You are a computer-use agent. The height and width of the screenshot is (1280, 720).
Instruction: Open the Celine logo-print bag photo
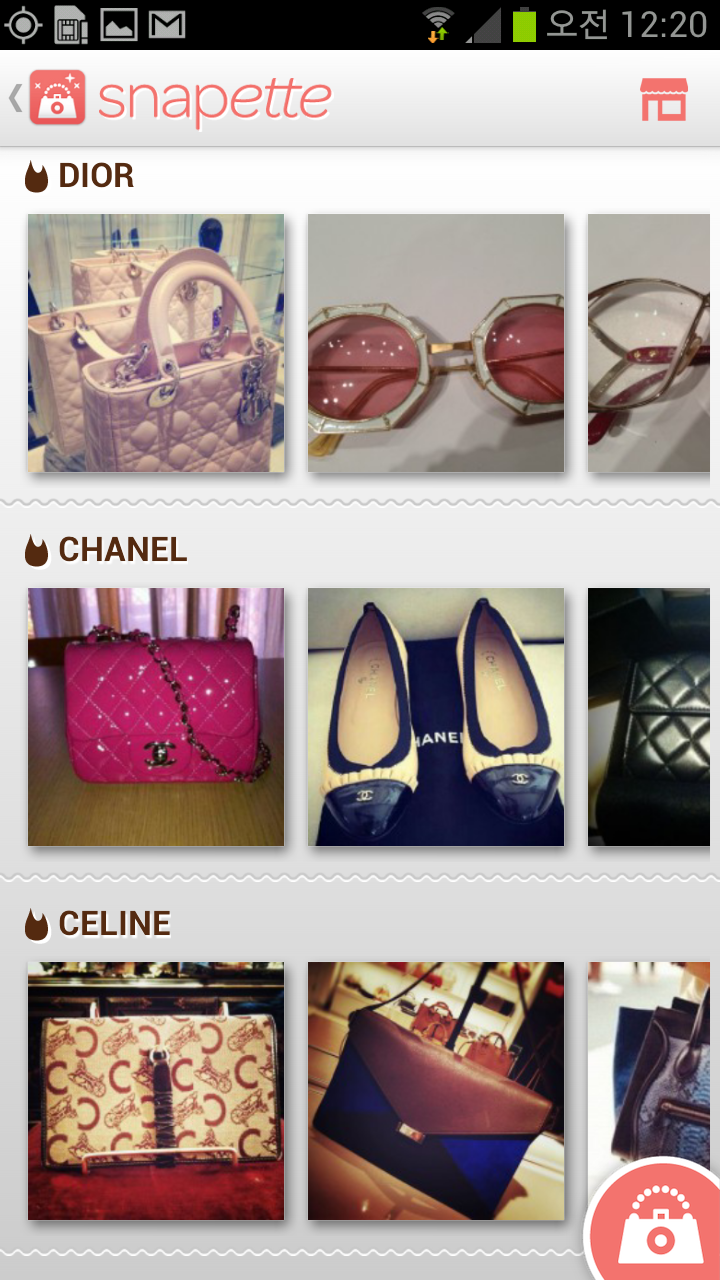pyautogui.click(x=156, y=1091)
